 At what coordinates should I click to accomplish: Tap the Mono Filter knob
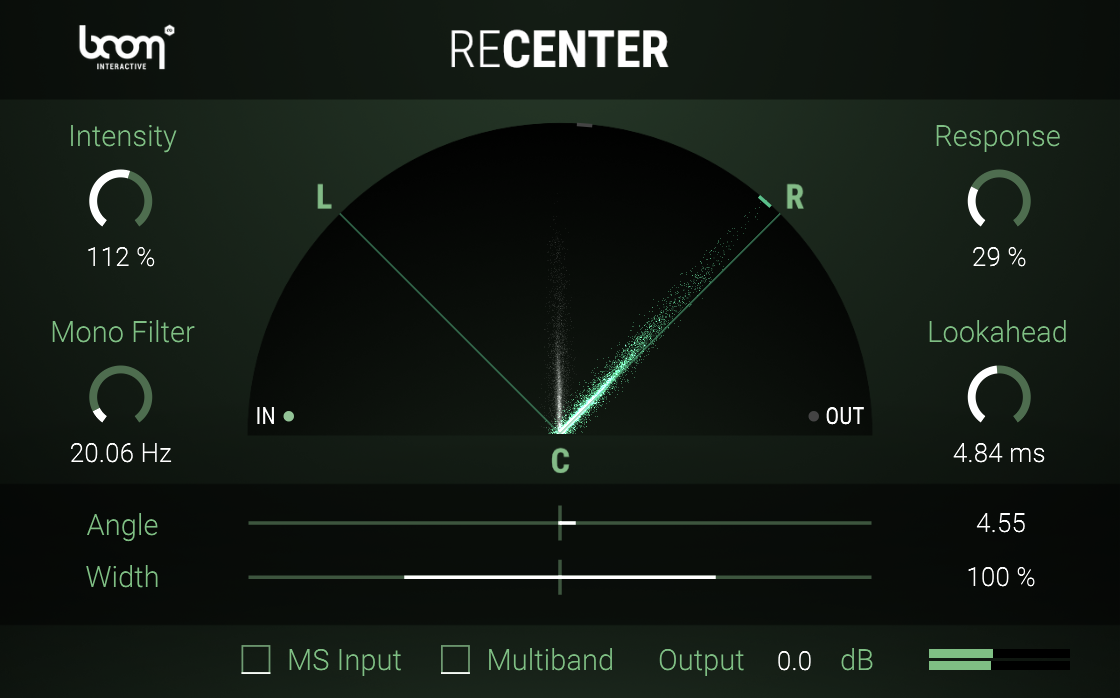click(x=121, y=396)
